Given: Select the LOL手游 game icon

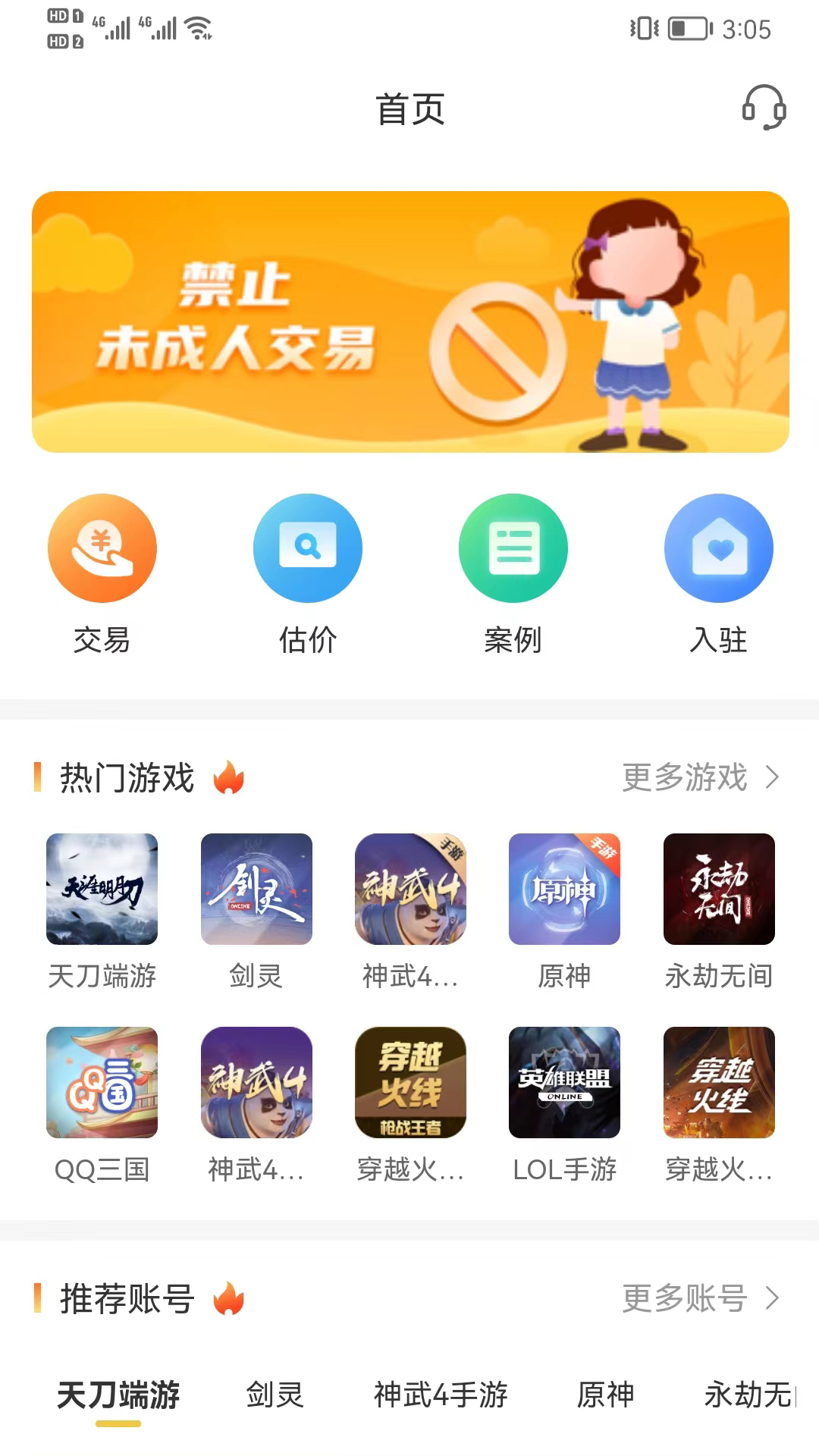Looking at the screenshot, I should tap(564, 1082).
